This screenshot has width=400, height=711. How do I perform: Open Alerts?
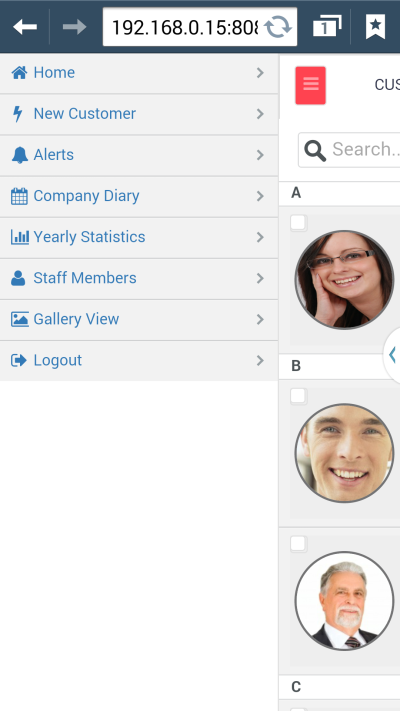coord(139,156)
